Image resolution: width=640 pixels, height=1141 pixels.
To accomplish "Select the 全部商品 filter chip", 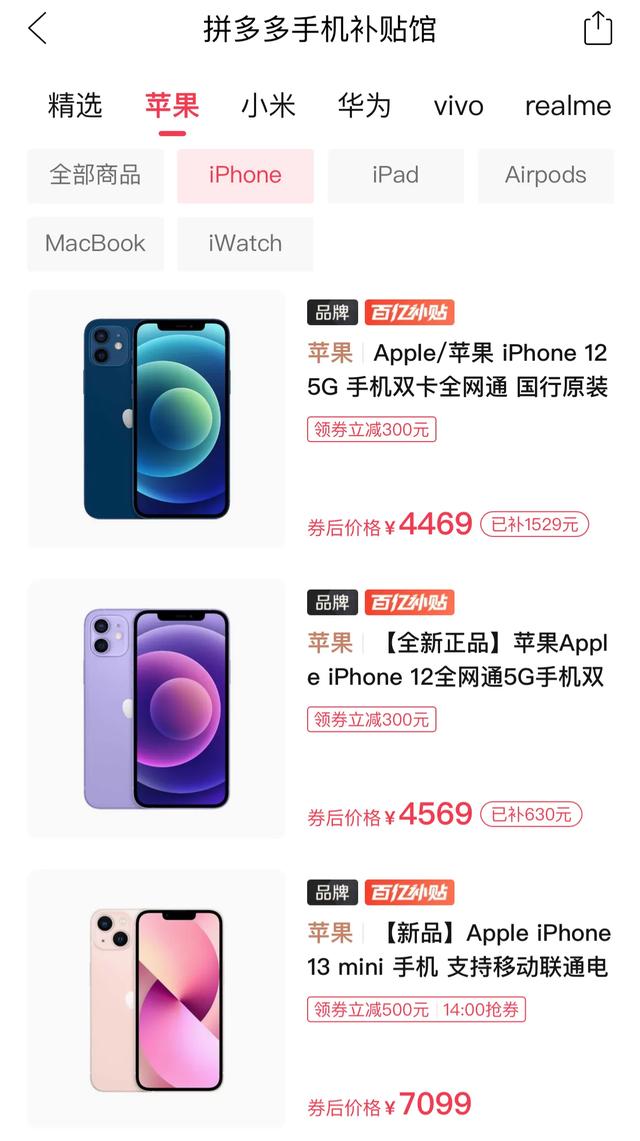I will (x=95, y=175).
